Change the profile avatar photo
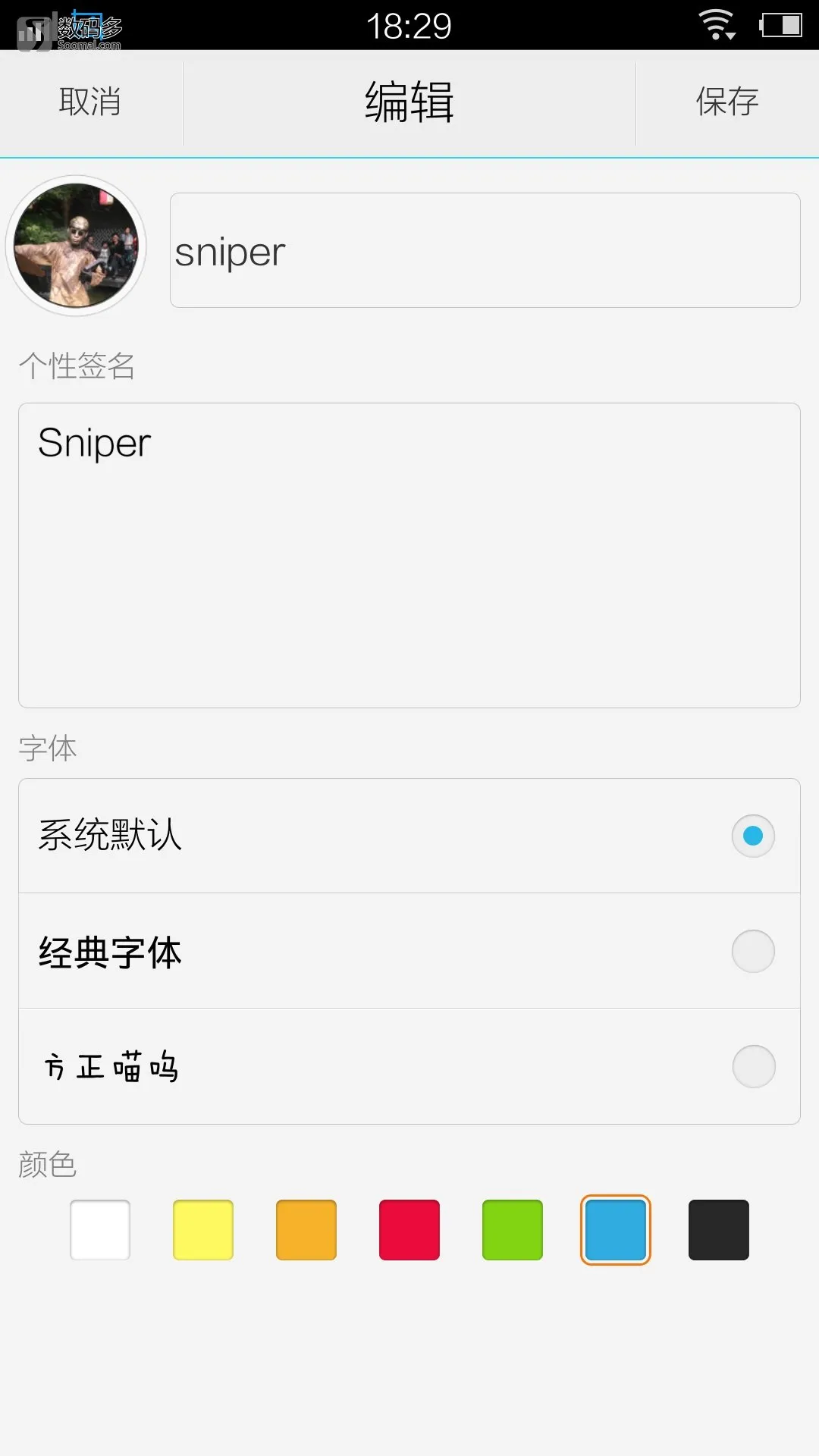This screenshot has width=819, height=1456. [76, 246]
